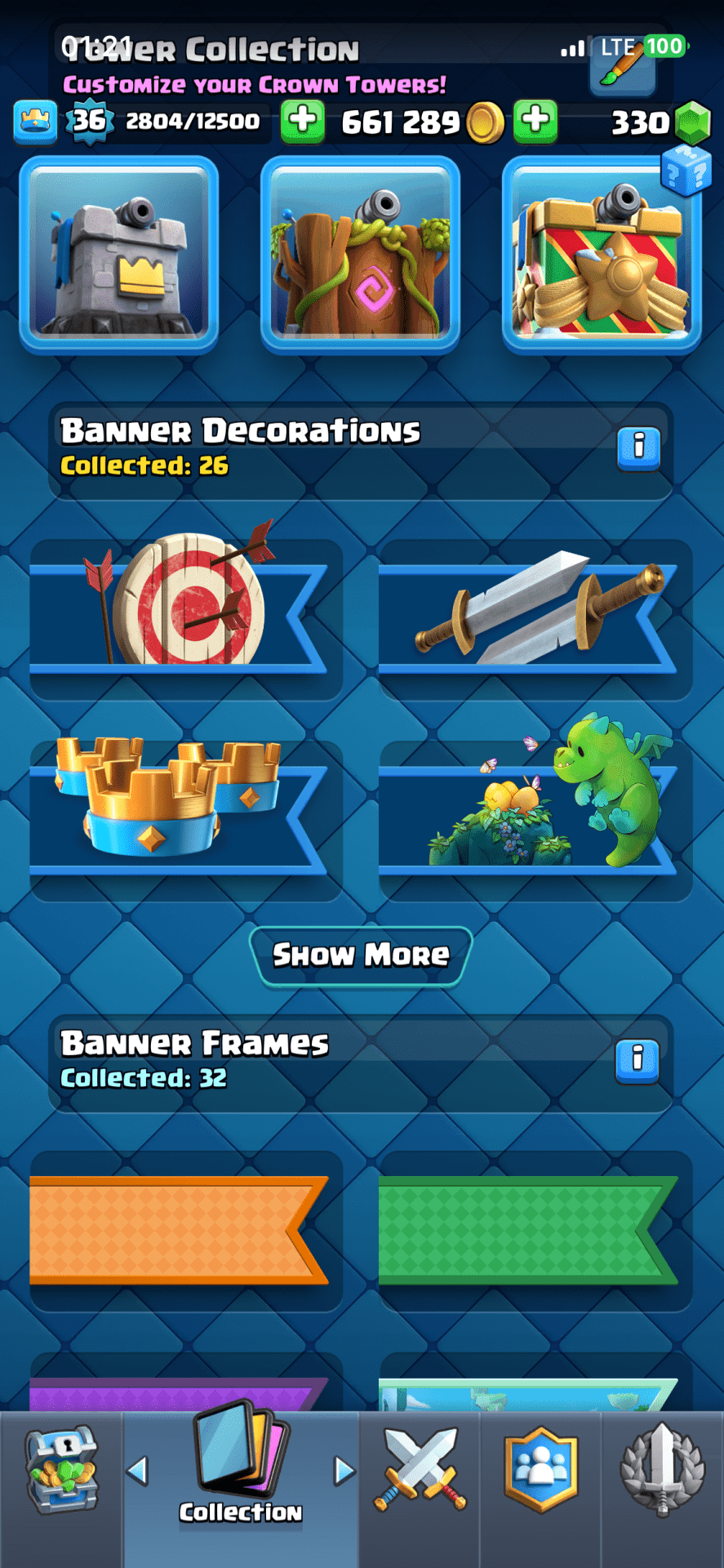Select the gift box tower skin
Image resolution: width=724 pixels, height=1568 pixels.
pyautogui.click(x=602, y=255)
